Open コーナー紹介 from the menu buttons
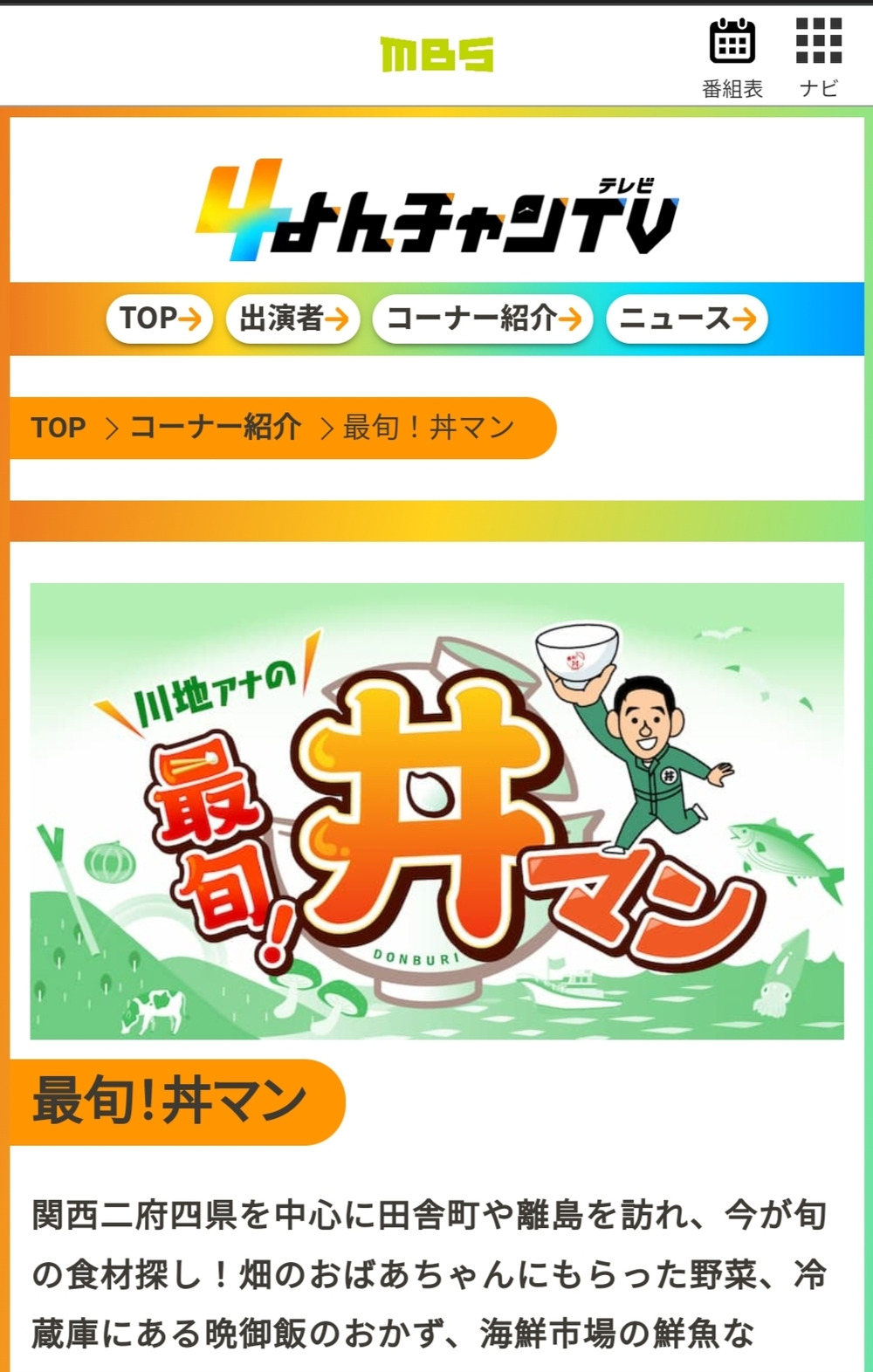 [x=483, y=319]
